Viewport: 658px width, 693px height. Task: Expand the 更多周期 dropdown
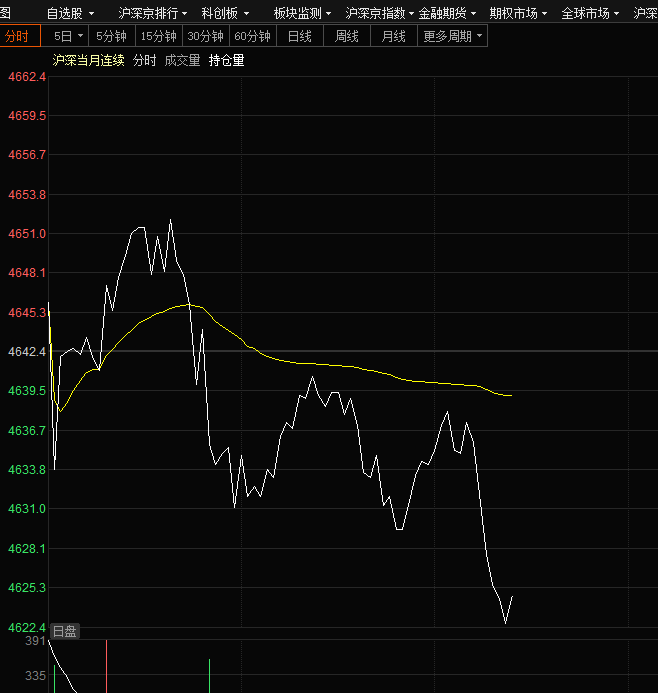(452, 36)
